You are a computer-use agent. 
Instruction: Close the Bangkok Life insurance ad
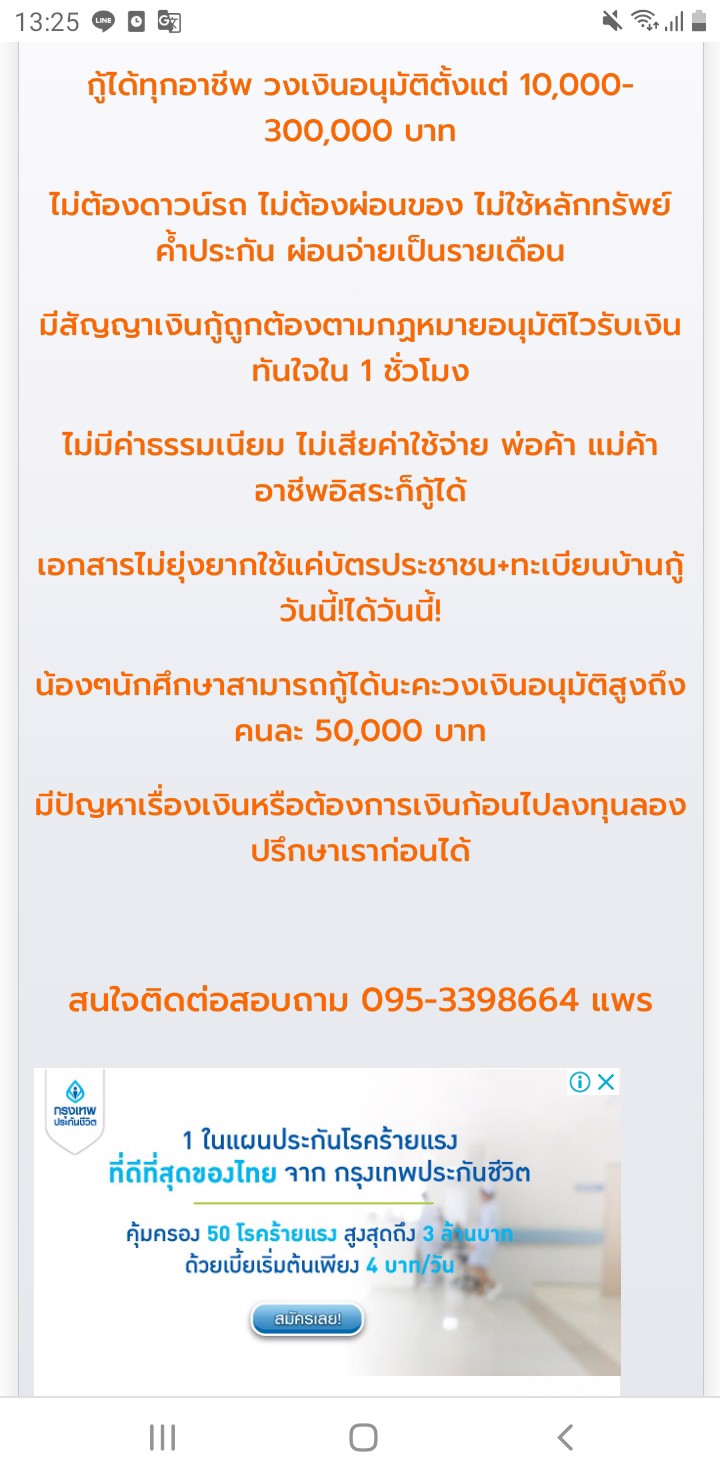[x=606, y=1082]
